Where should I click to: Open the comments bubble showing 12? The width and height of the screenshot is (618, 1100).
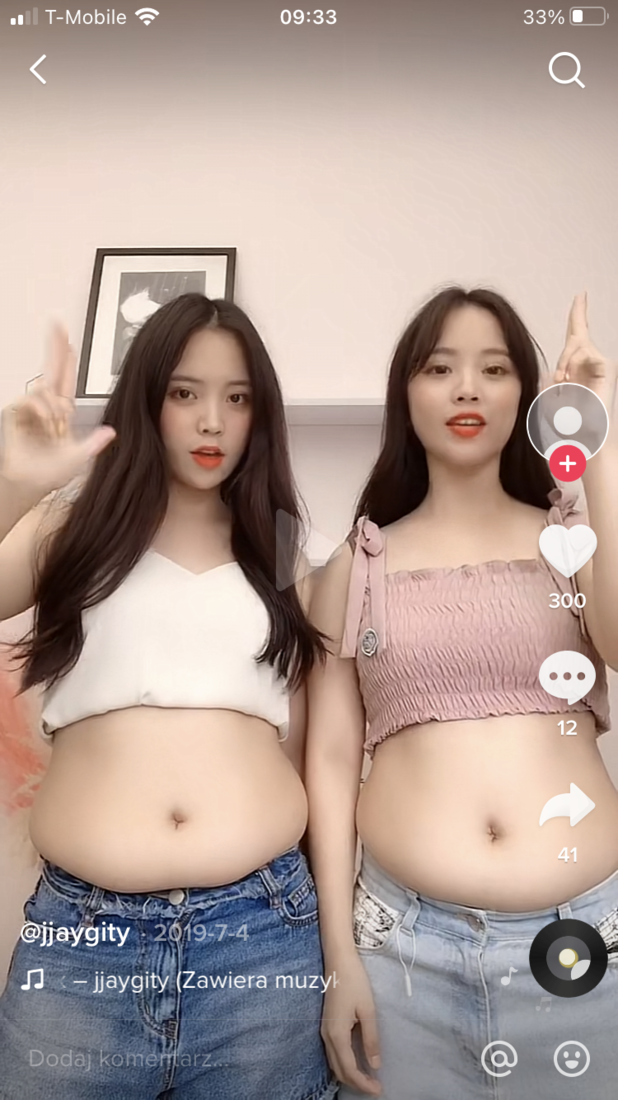[x=567, y=677]
